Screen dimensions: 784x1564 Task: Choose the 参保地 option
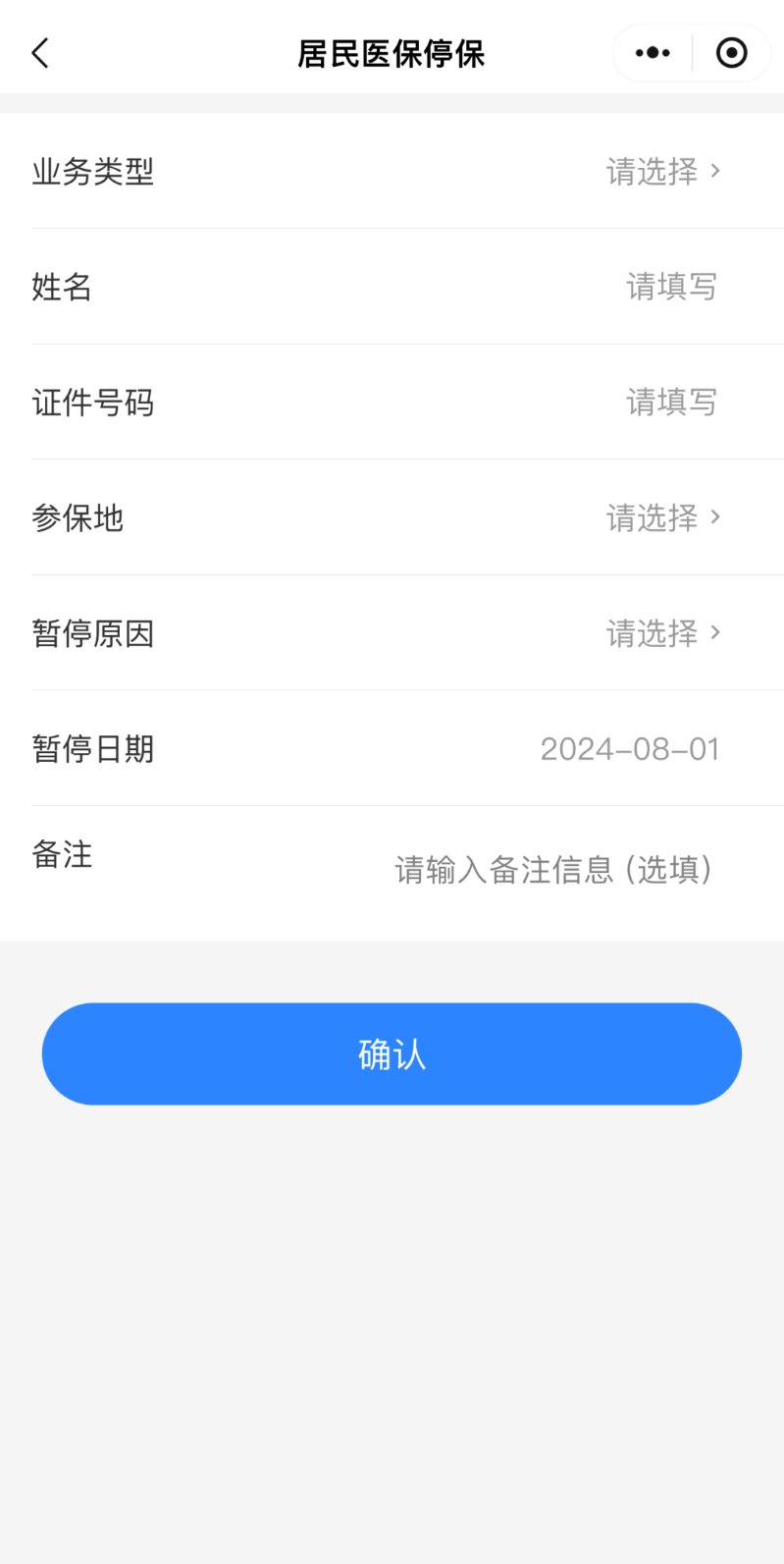pos(662,517)
